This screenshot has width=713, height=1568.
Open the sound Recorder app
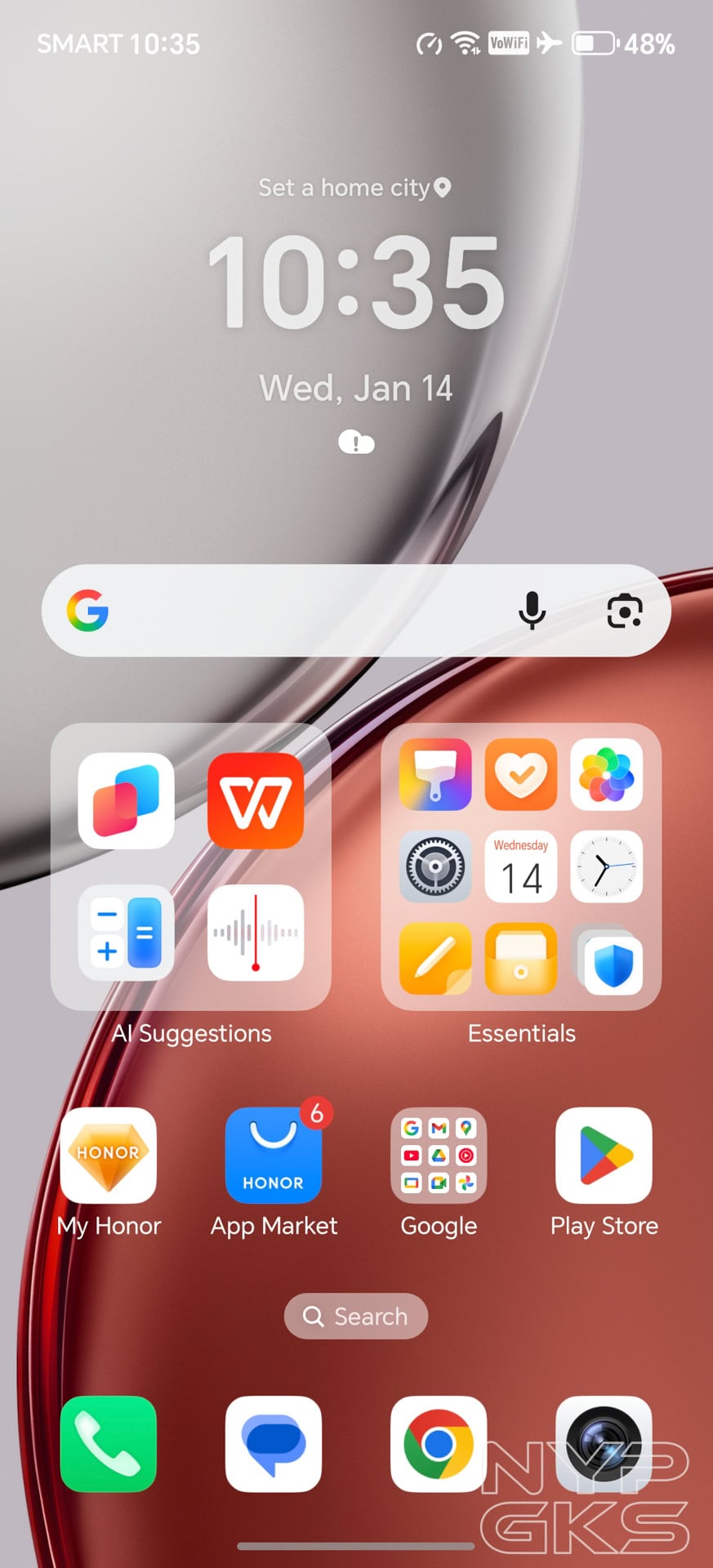pyautogui.click(x=256, y=932)
